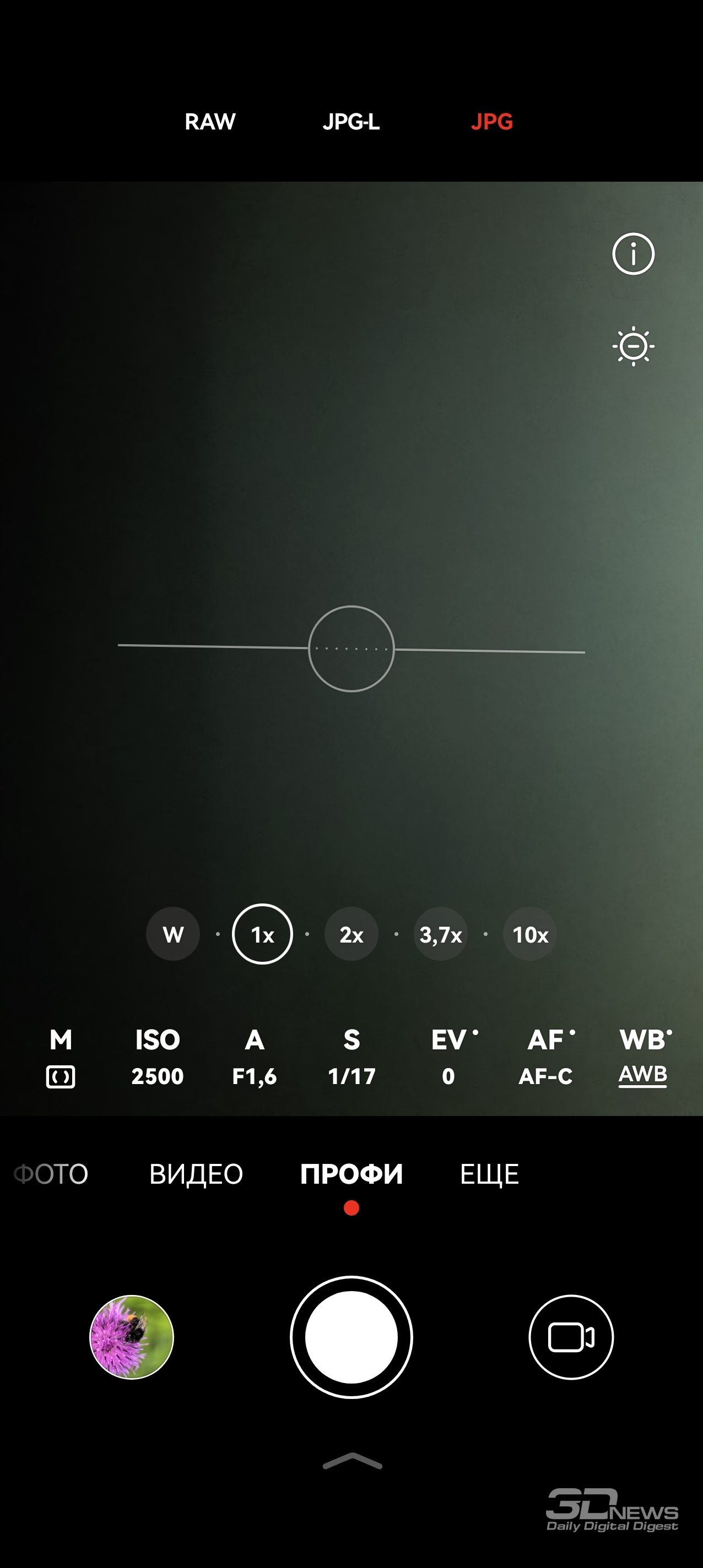Screen dimensions: 703x1568
Task: Set zoom to 10x
Action: pyautogui.click(x=530, y=934)
